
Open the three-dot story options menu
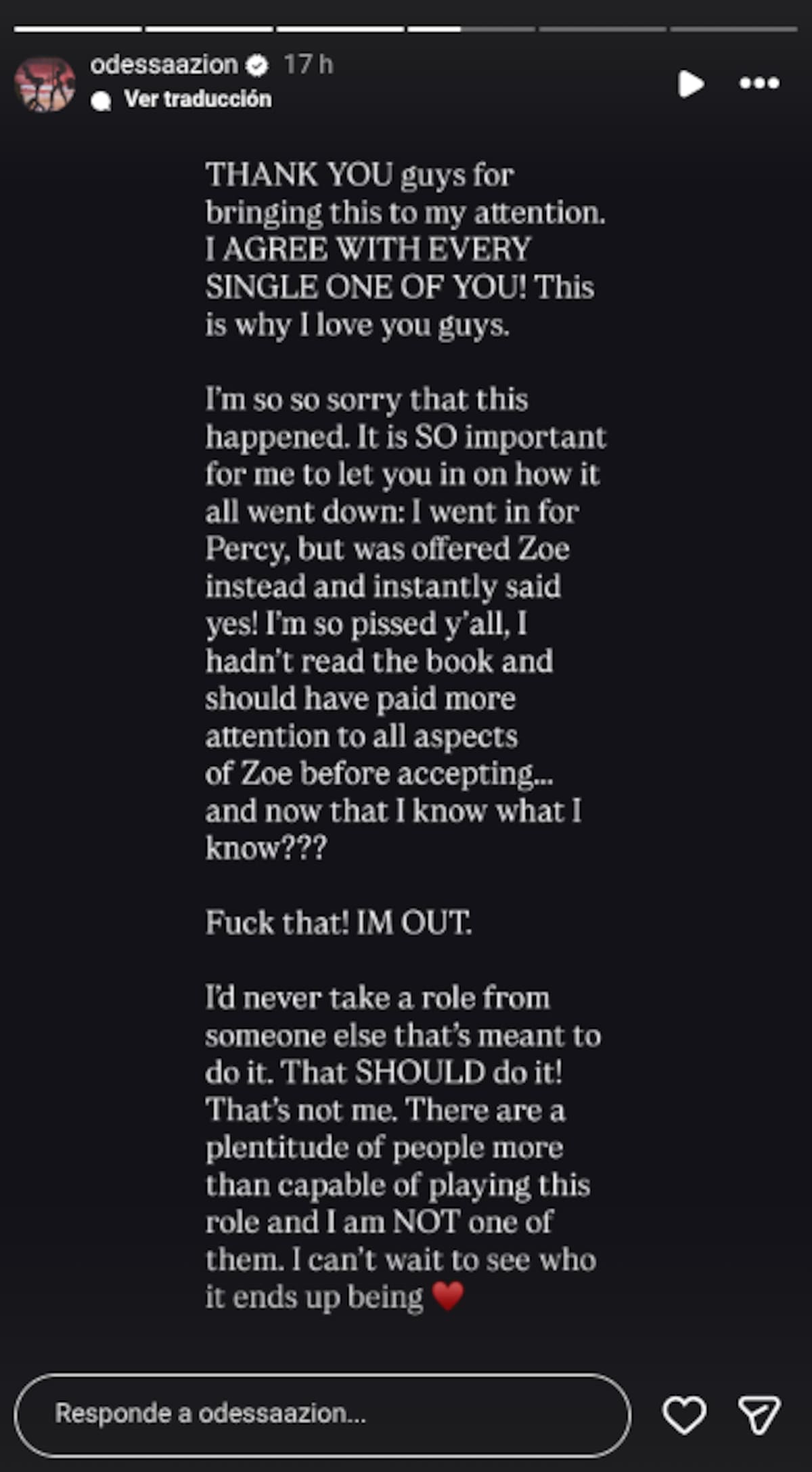tap(759, 83)
